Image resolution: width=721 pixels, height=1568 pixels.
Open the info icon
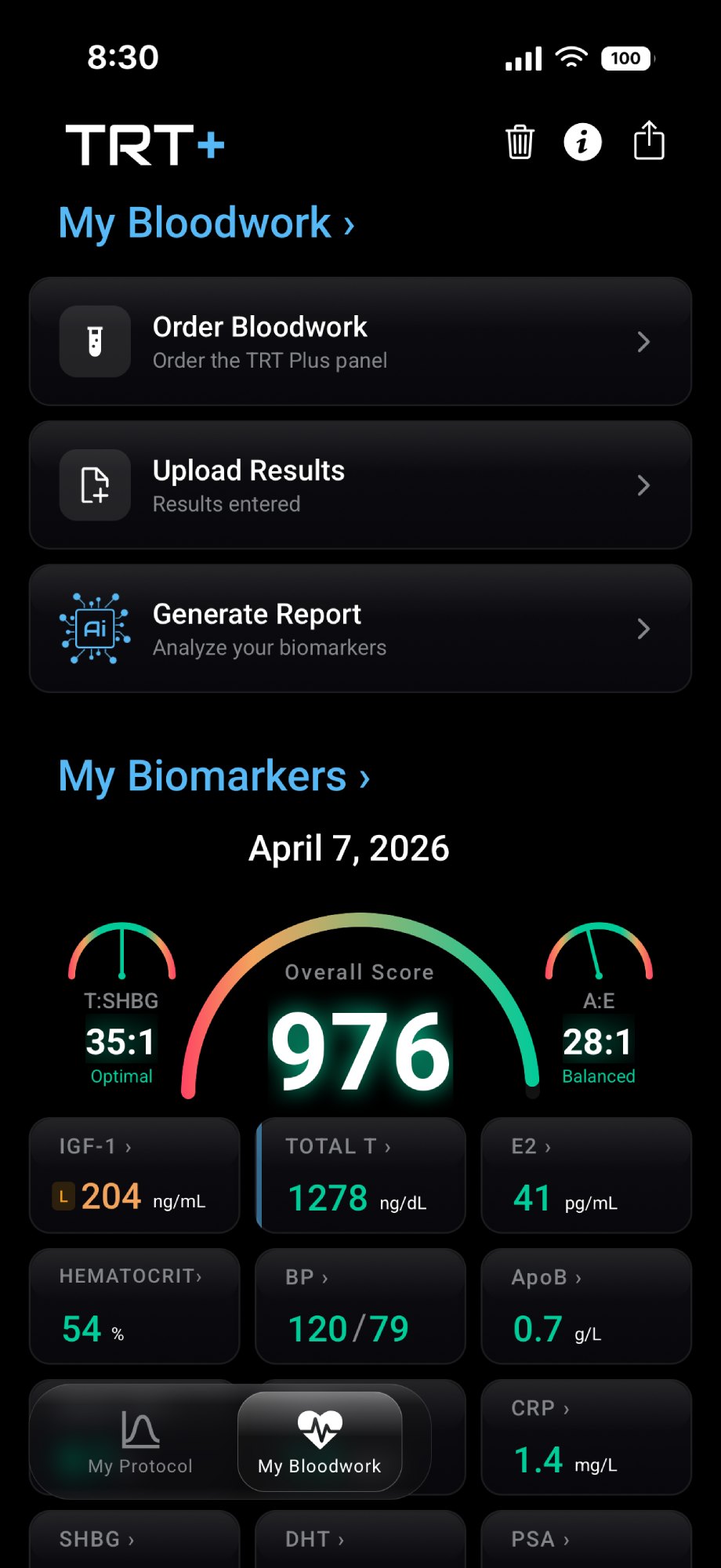click(x=583, y=142)
